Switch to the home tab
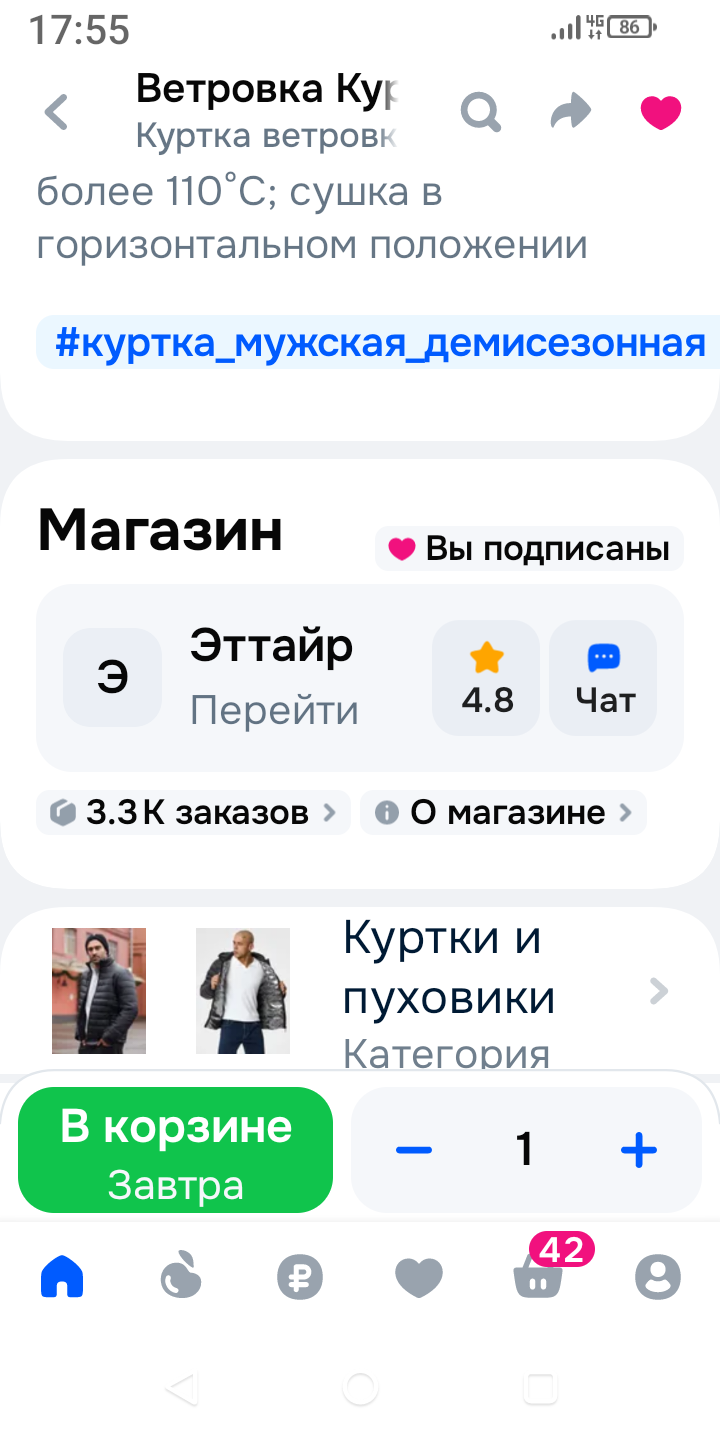The width and height of the screenshot is (720, 1440). pyautogui.click(x=62, y=1277)
